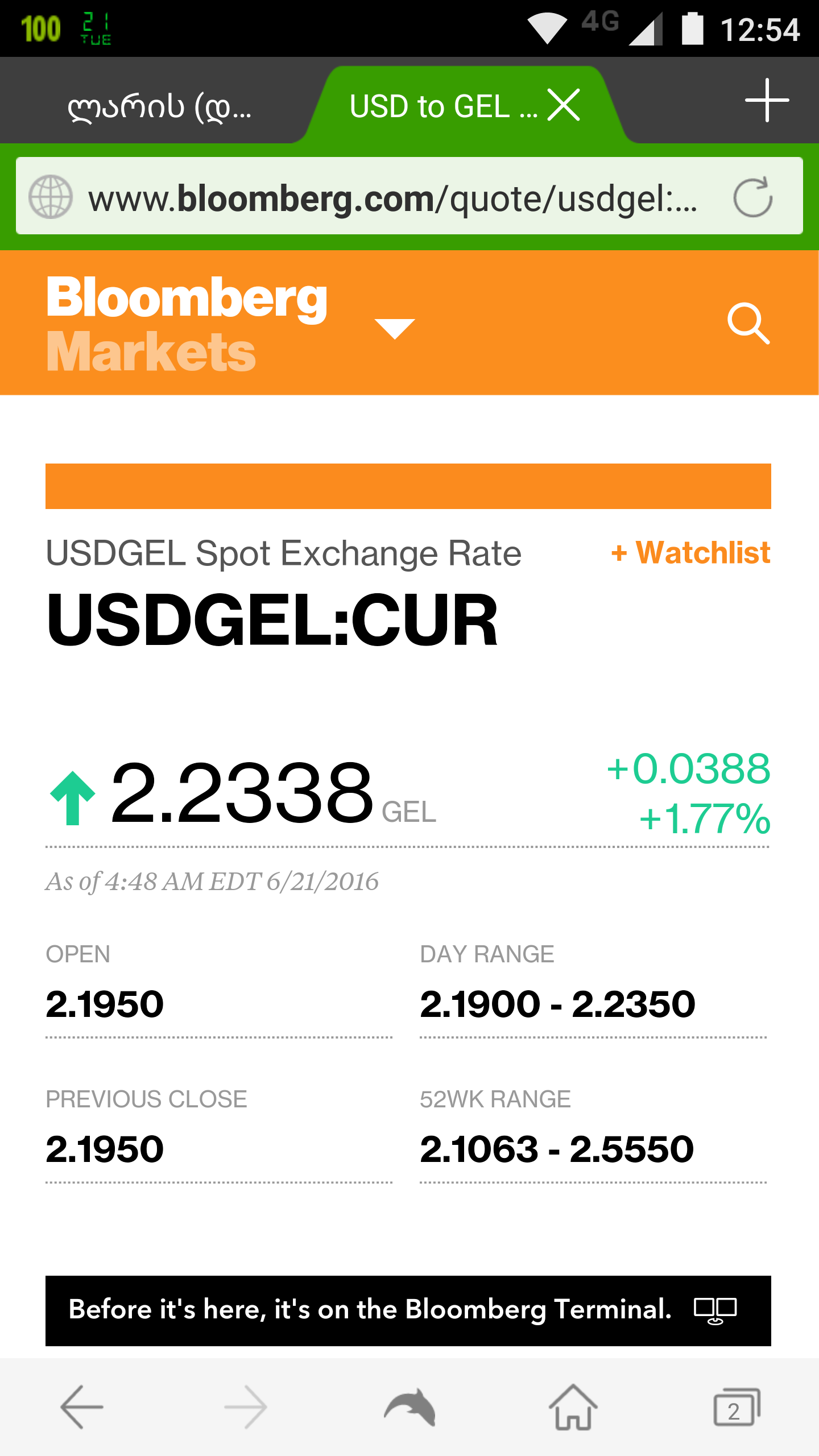This screenshot has width=819, height=1456.
Task: Show the two open tabs
Action: click(x=737, y=1407)
